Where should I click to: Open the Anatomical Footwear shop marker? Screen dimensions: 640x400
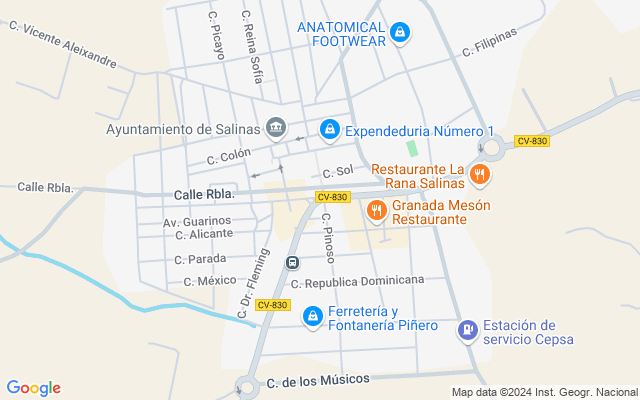pyautogui.click(x=400, y=33)
